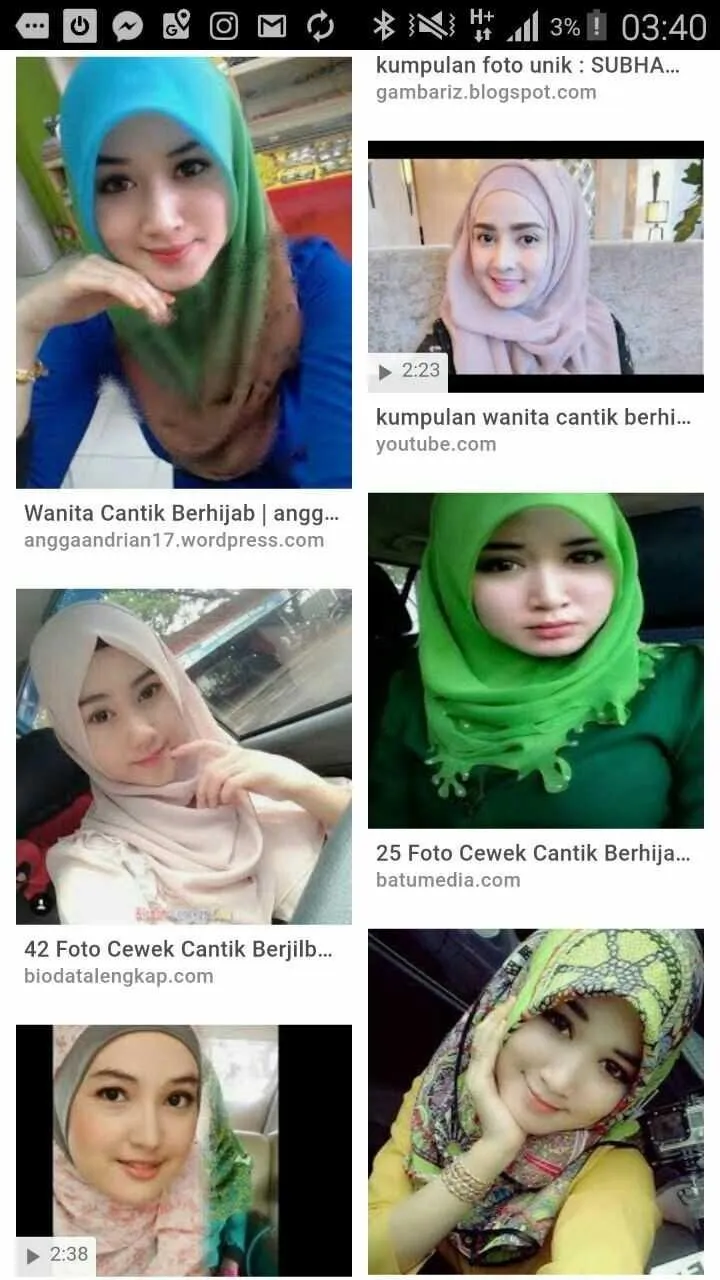The image size is (720, 1280).
Task: Open the anggaandrian17.wordpress.com image result
Action: coord(184,272)
